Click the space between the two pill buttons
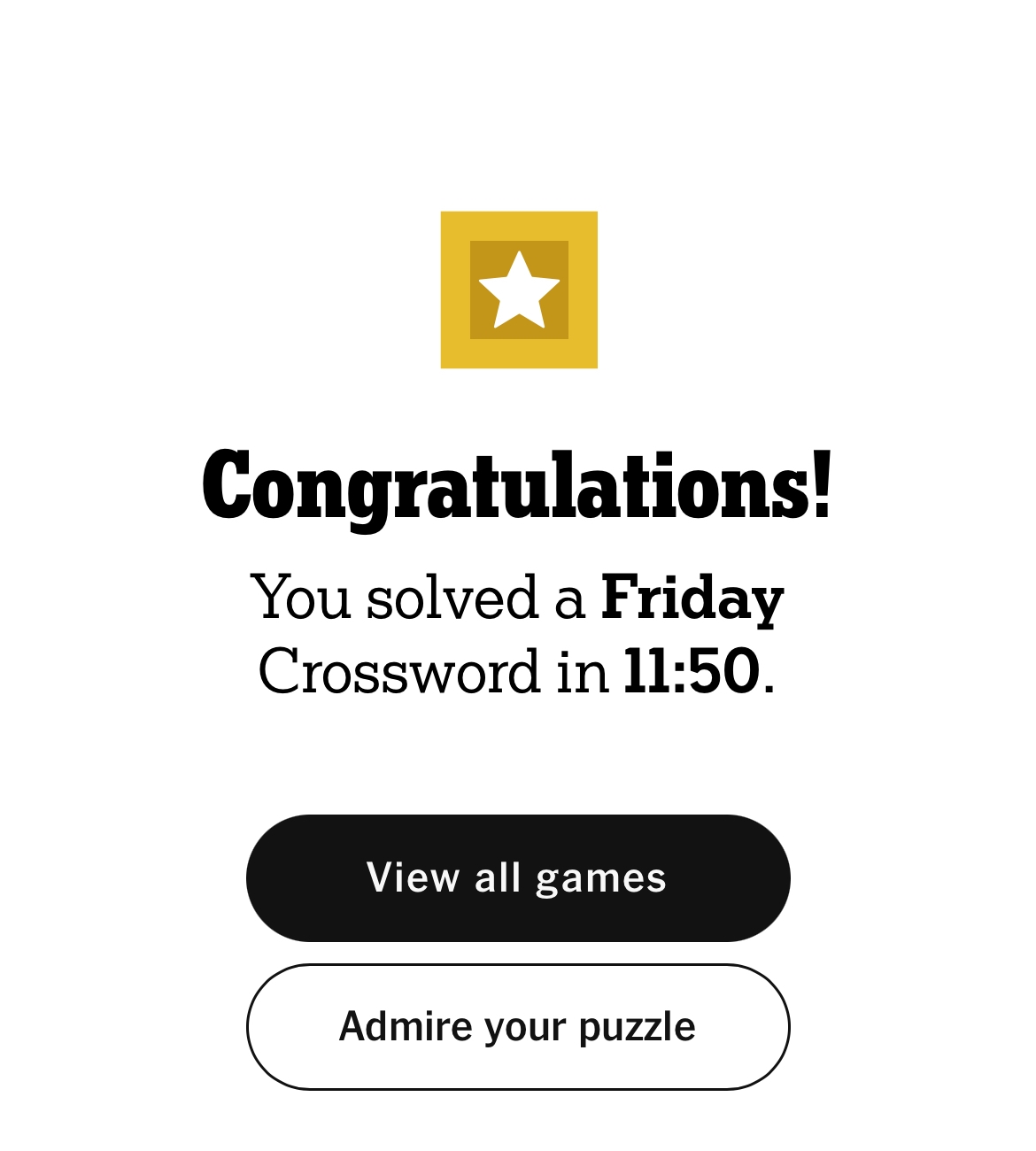Image resolution: width=1036 pixels, height=1151 pixels. (x=519, y=953)
